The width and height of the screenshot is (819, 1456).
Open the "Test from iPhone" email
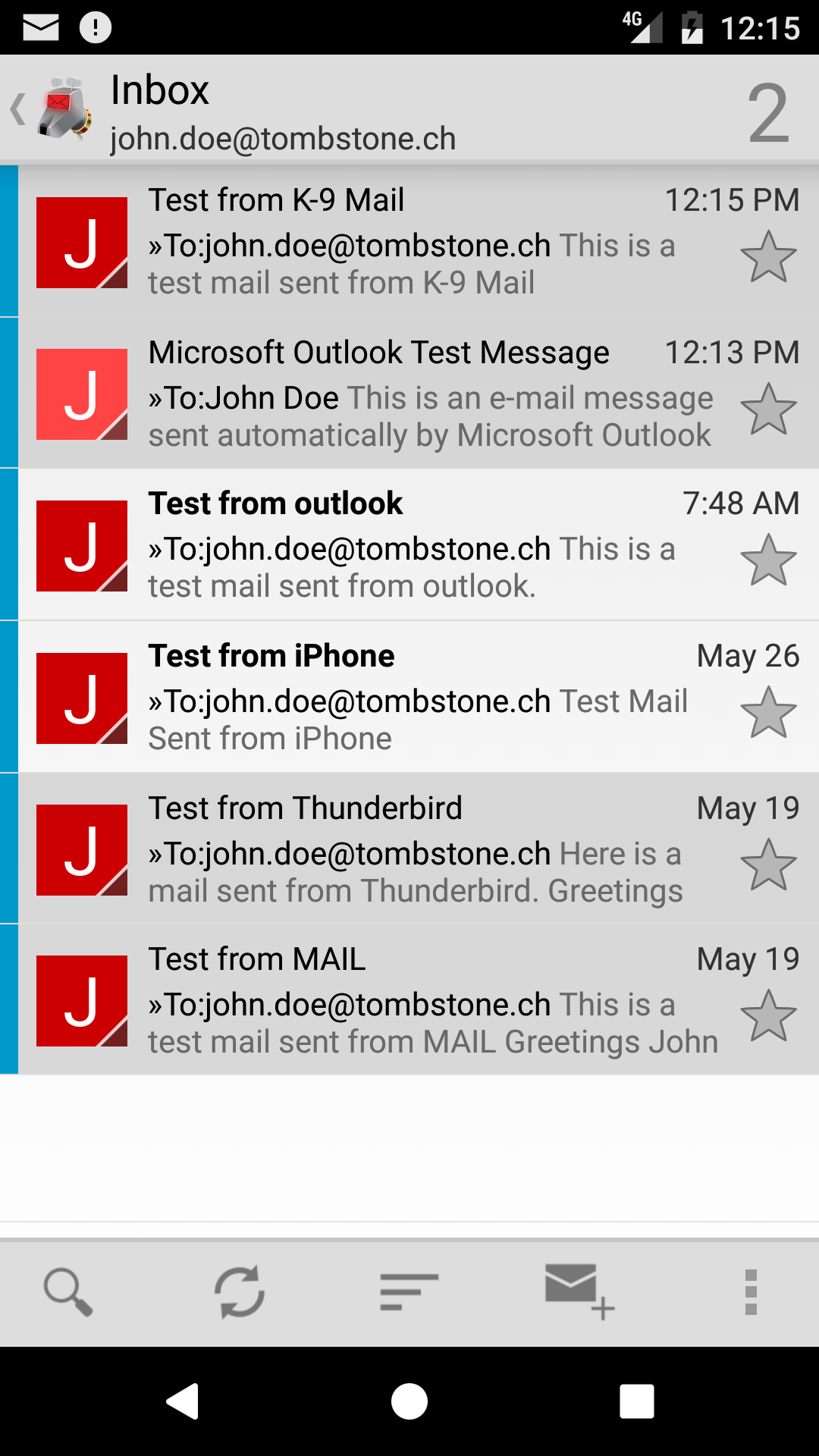(x=425, y=696)
